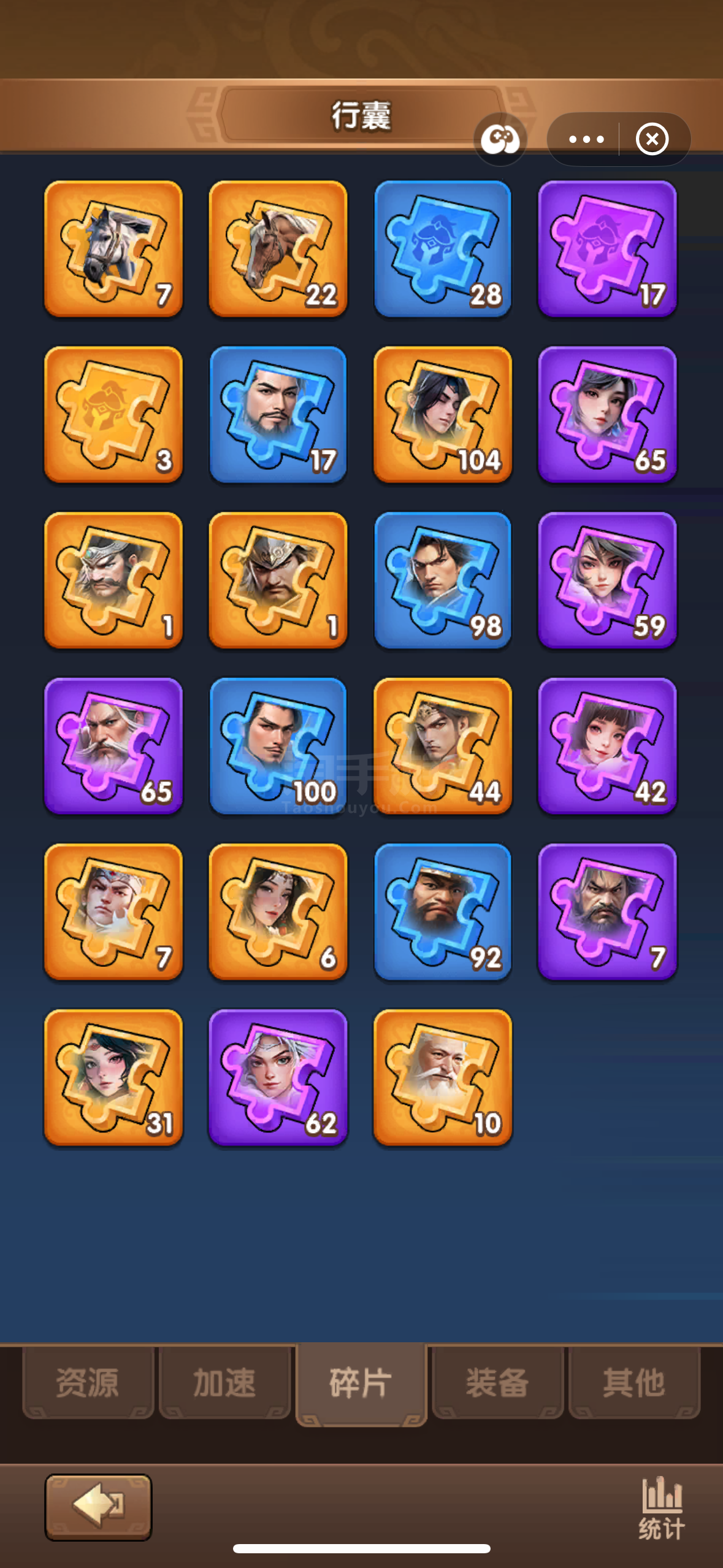Select the gray horse fragment with 7

click(113, 249)
